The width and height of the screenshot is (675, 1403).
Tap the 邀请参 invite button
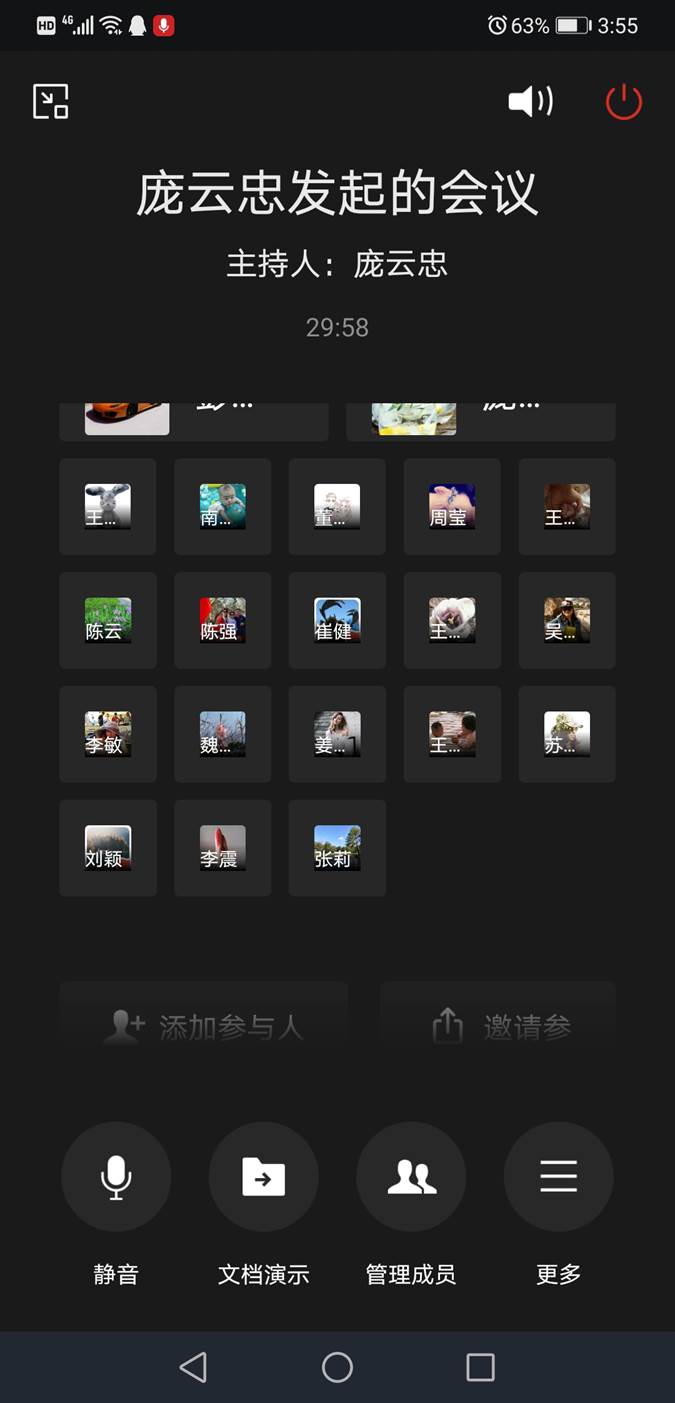(497, 1025)
